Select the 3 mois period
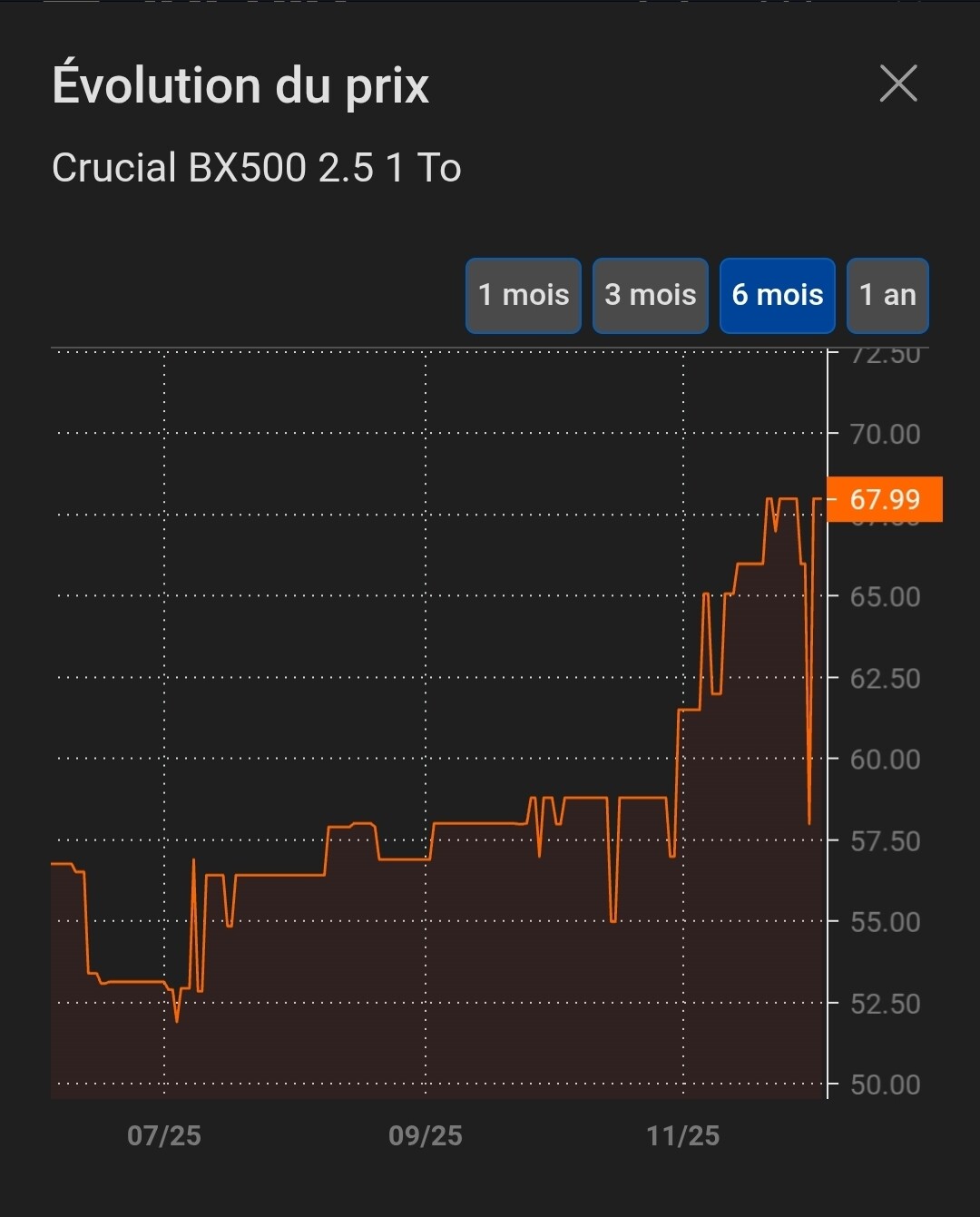This screenshot has width=980, height=1217. pyautogui.click(x=651, y=295)
